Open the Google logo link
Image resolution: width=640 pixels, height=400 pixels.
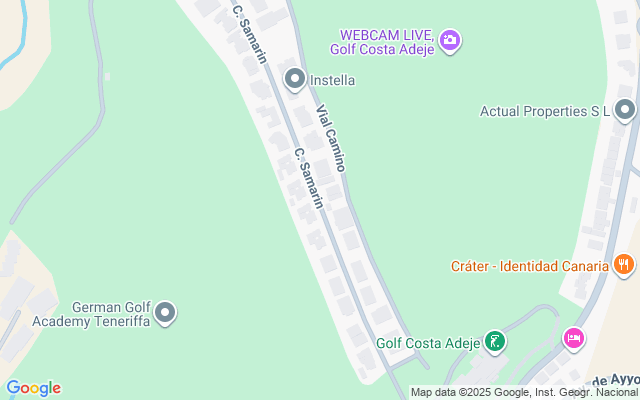coord(33,388)
